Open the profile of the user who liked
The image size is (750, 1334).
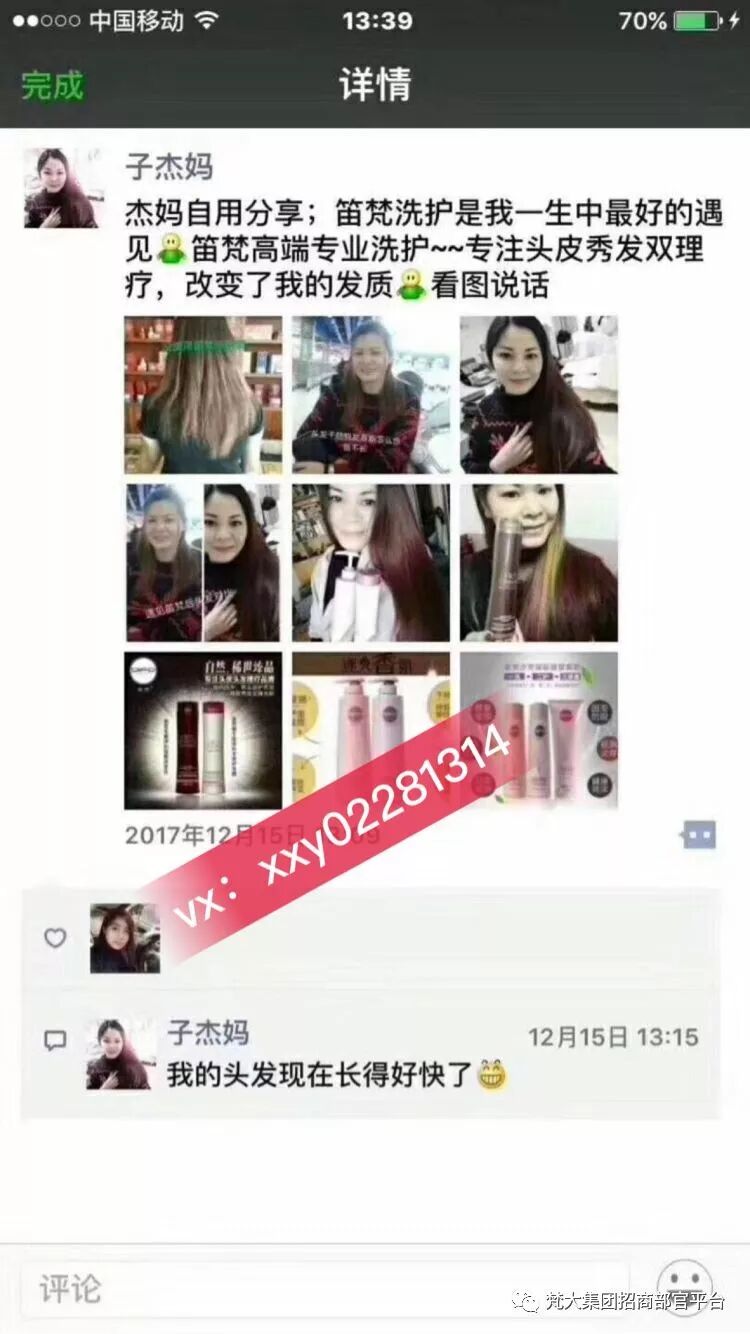point(125,938)
